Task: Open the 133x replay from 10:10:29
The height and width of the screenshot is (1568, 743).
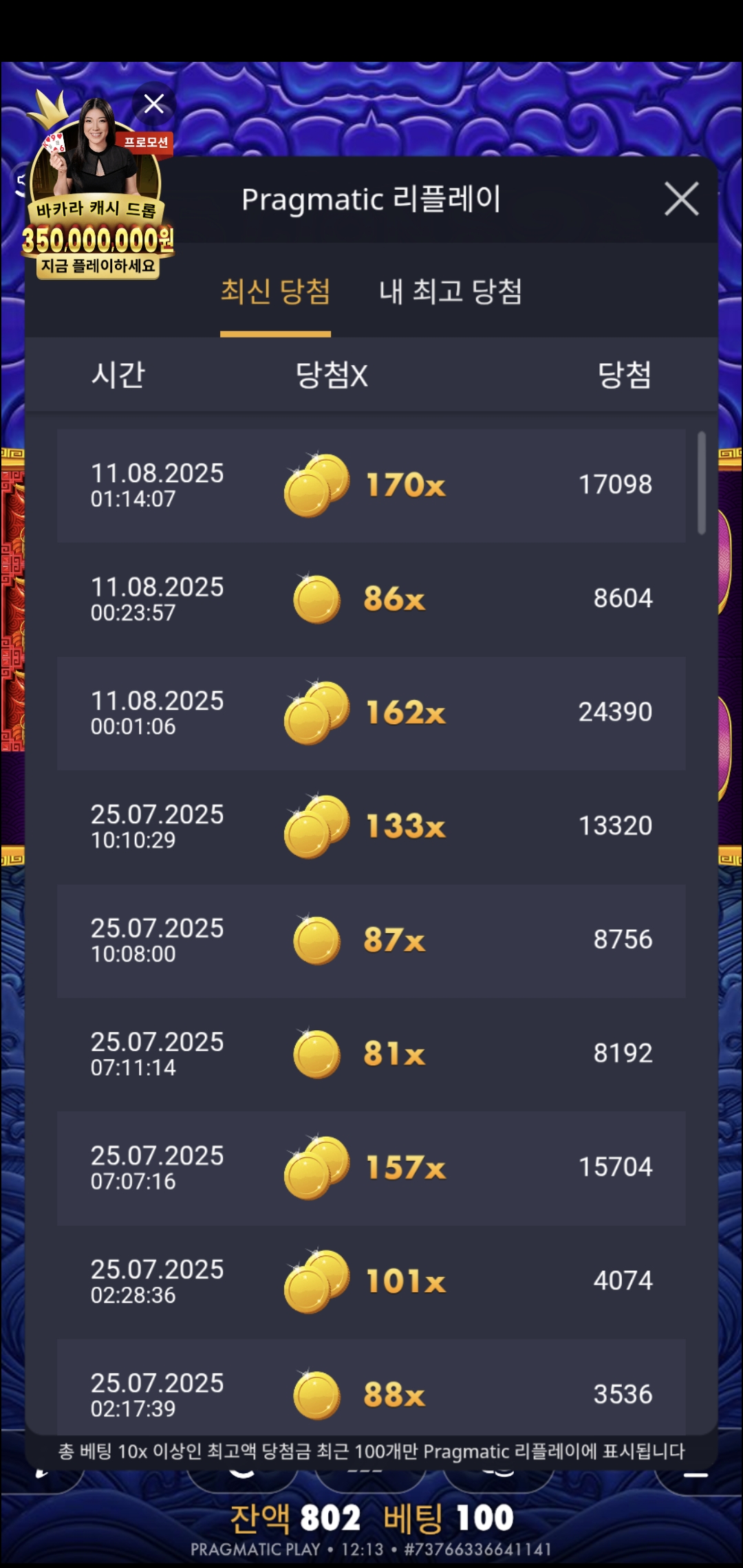Action: click(371, 827)
